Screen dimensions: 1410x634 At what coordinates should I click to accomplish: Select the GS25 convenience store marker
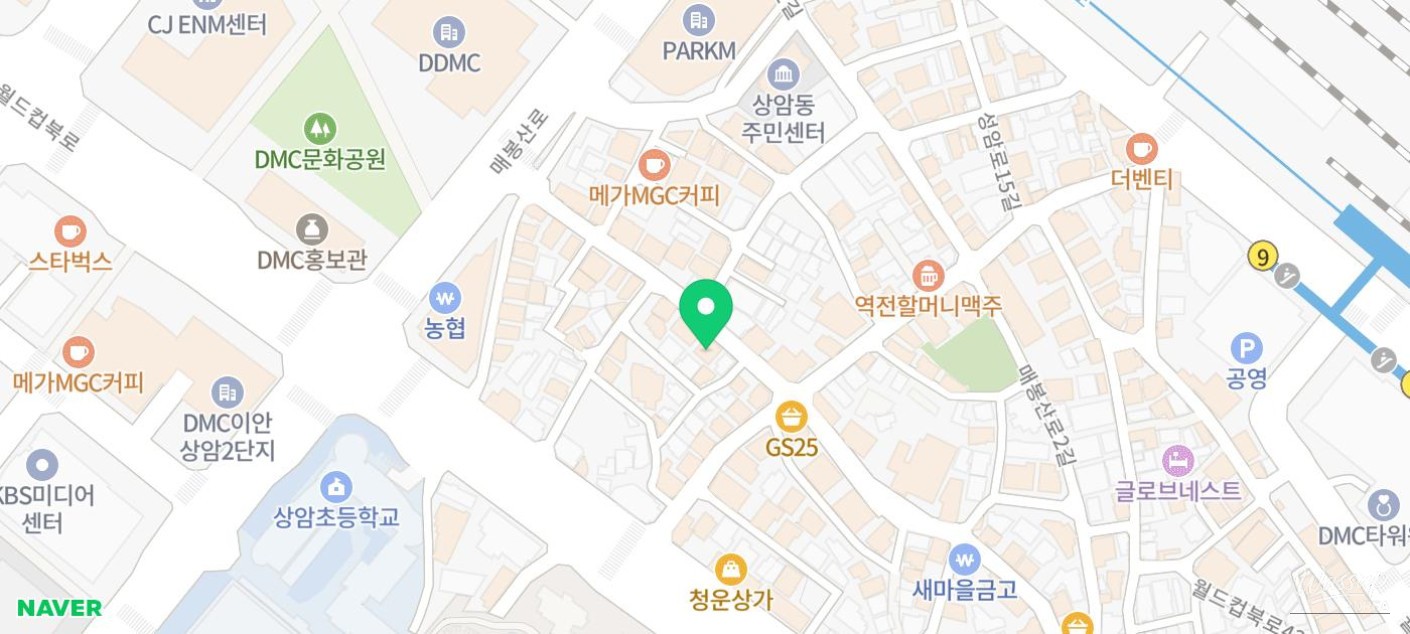pyautogui.click(x=792, y=416)
